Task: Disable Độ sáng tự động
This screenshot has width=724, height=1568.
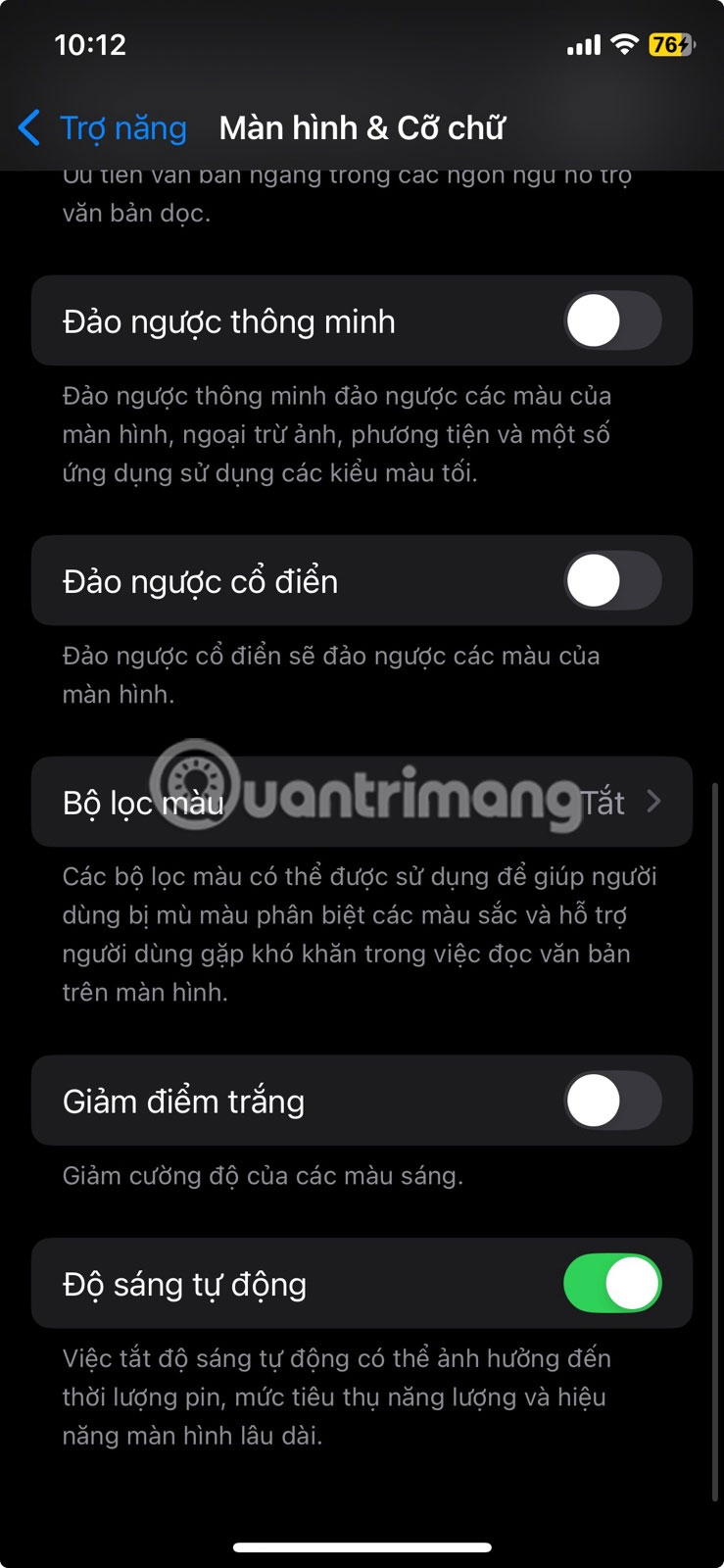Action: (612, 1284)
